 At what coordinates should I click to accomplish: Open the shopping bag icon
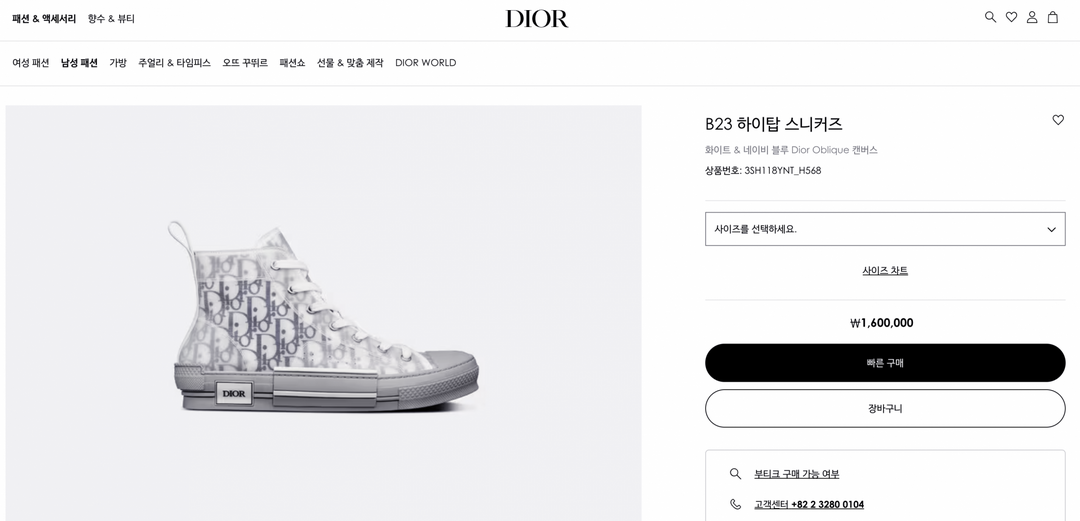click(1053, 17)
